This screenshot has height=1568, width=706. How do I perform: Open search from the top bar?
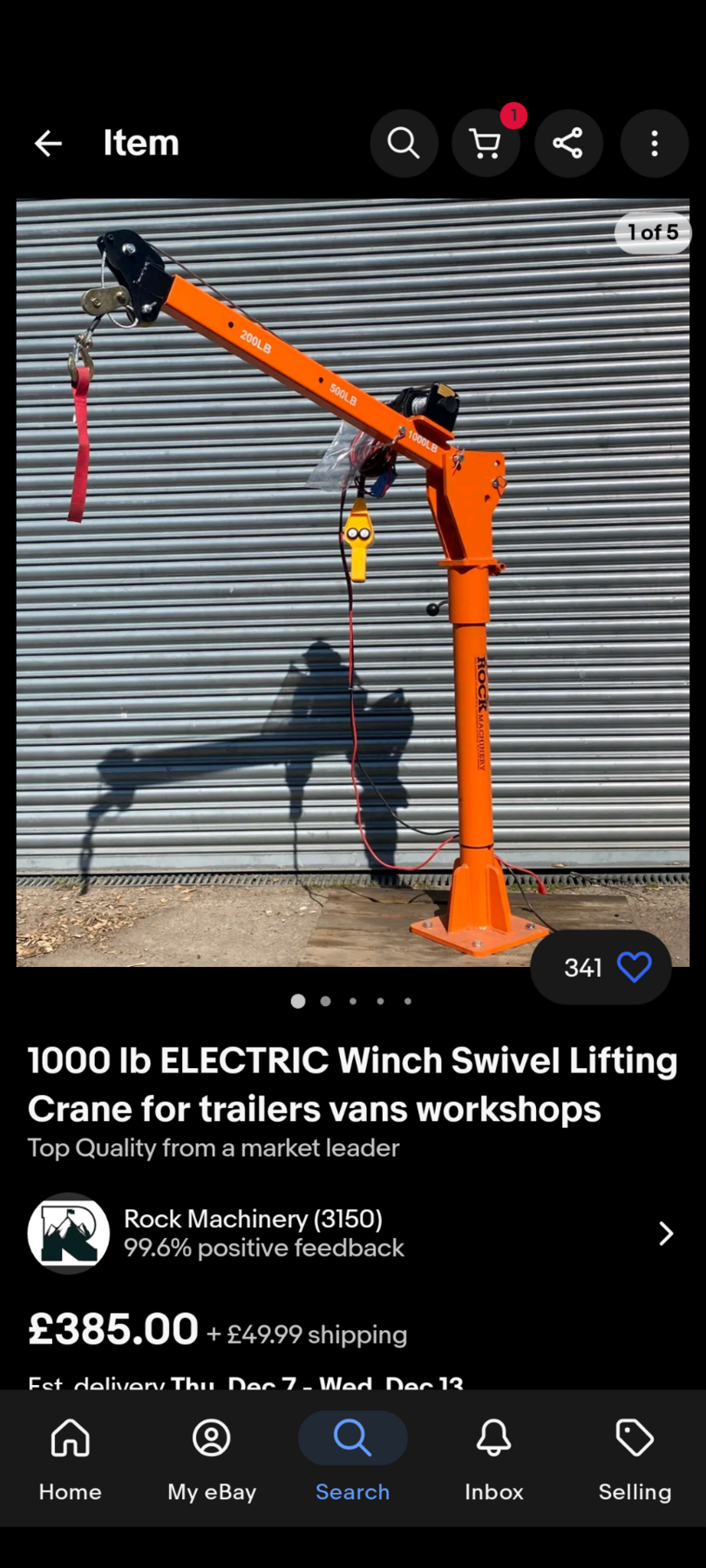click(404, 143)
